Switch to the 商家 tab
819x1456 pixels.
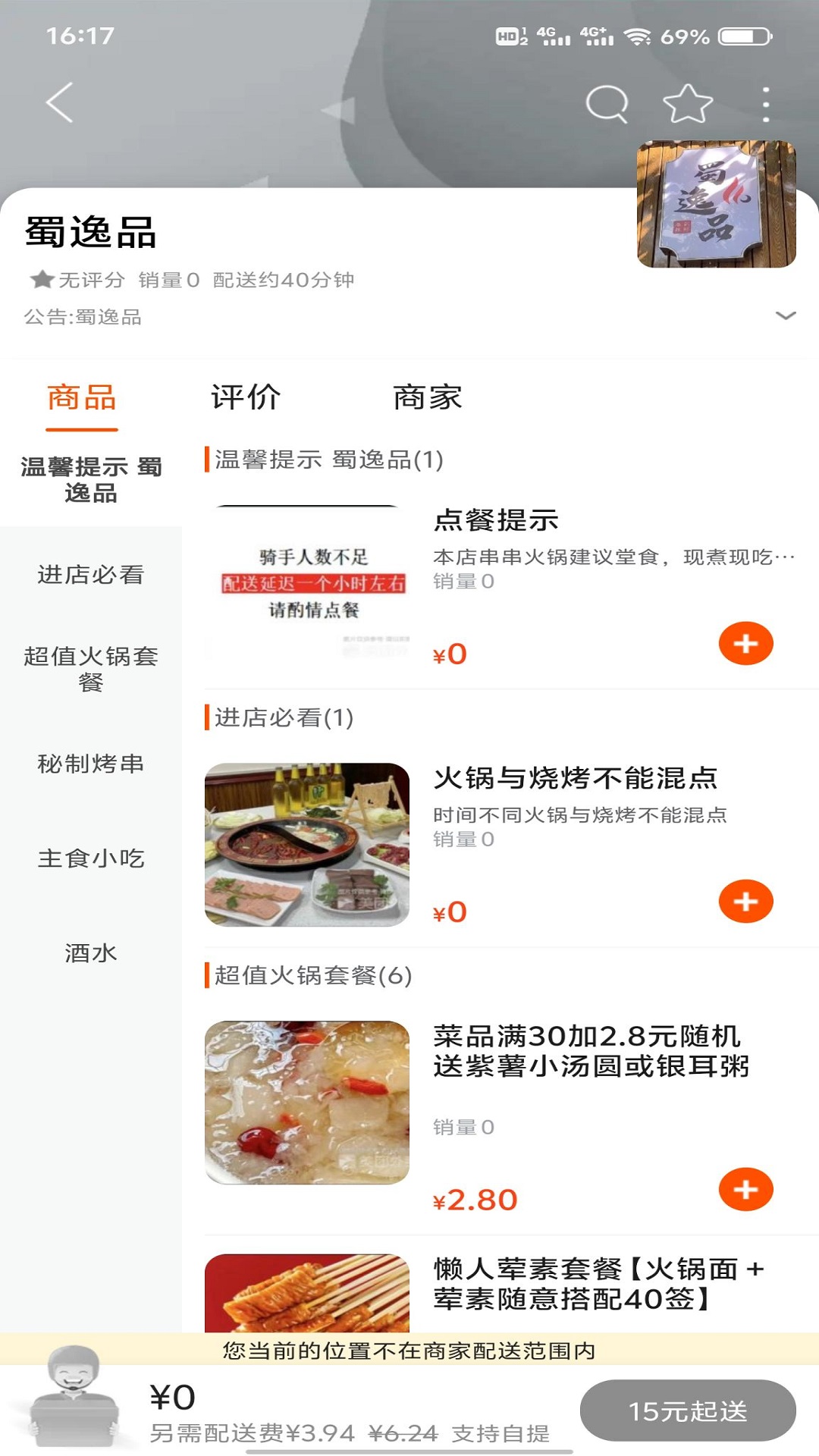tap(428, 396)
